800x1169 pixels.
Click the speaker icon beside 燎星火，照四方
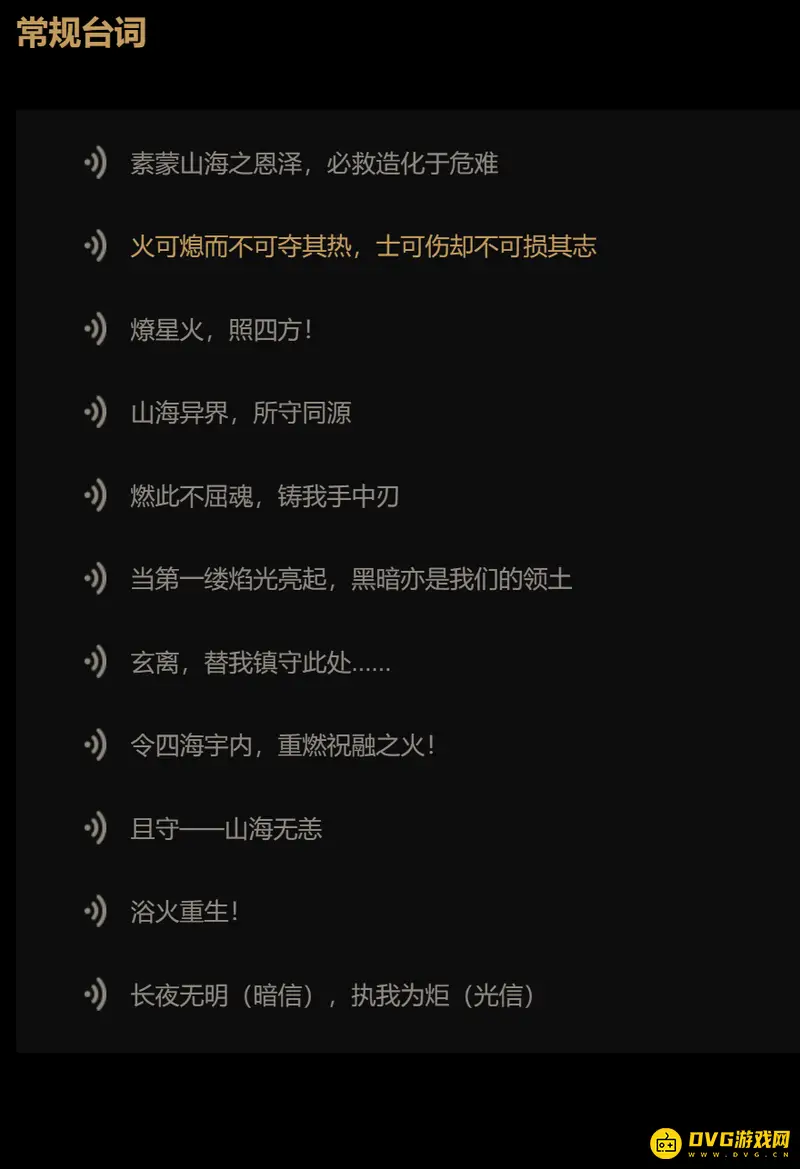coord(97,330)
